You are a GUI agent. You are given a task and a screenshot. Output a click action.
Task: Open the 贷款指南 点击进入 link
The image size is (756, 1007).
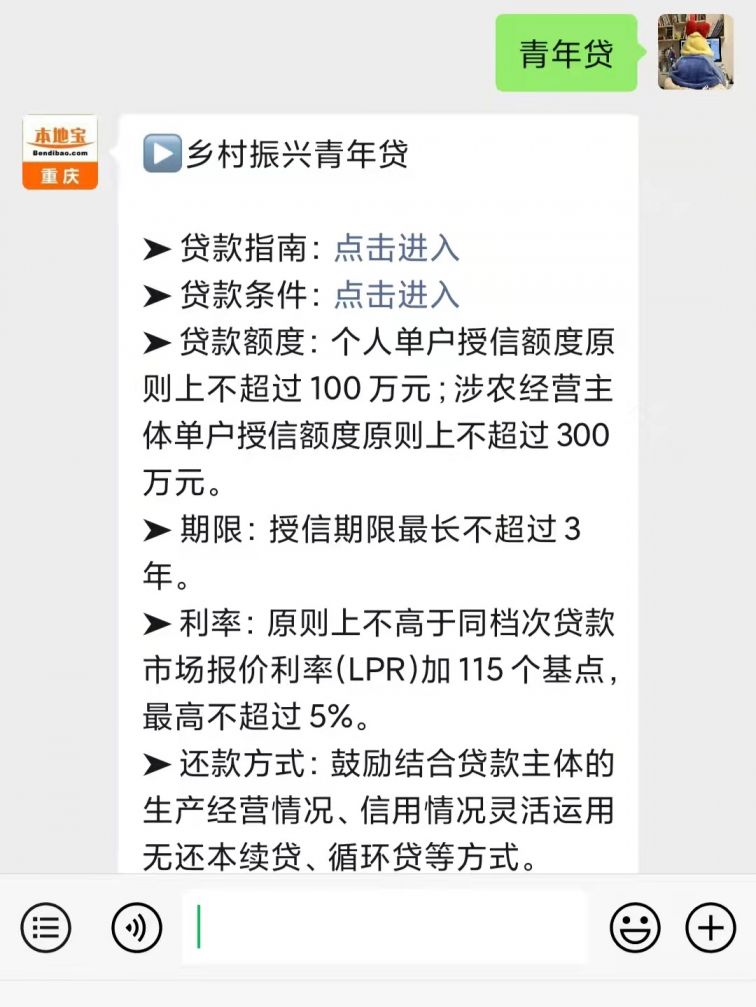pos(396,249)
